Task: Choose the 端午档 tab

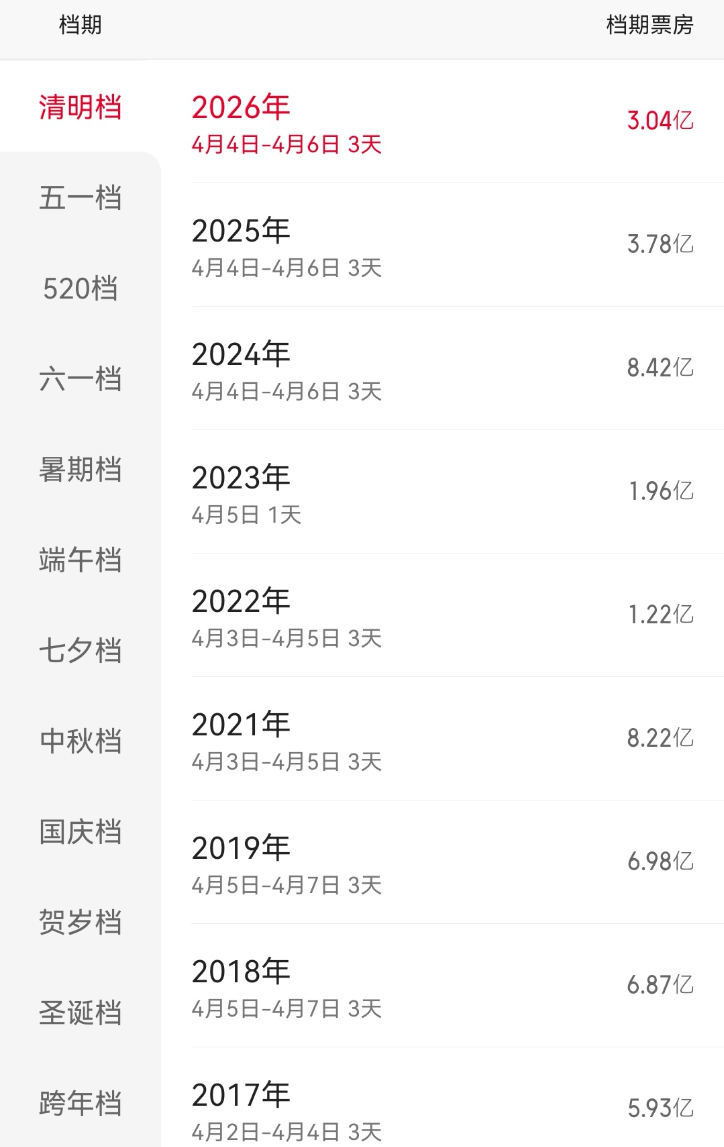Action: 80,560
